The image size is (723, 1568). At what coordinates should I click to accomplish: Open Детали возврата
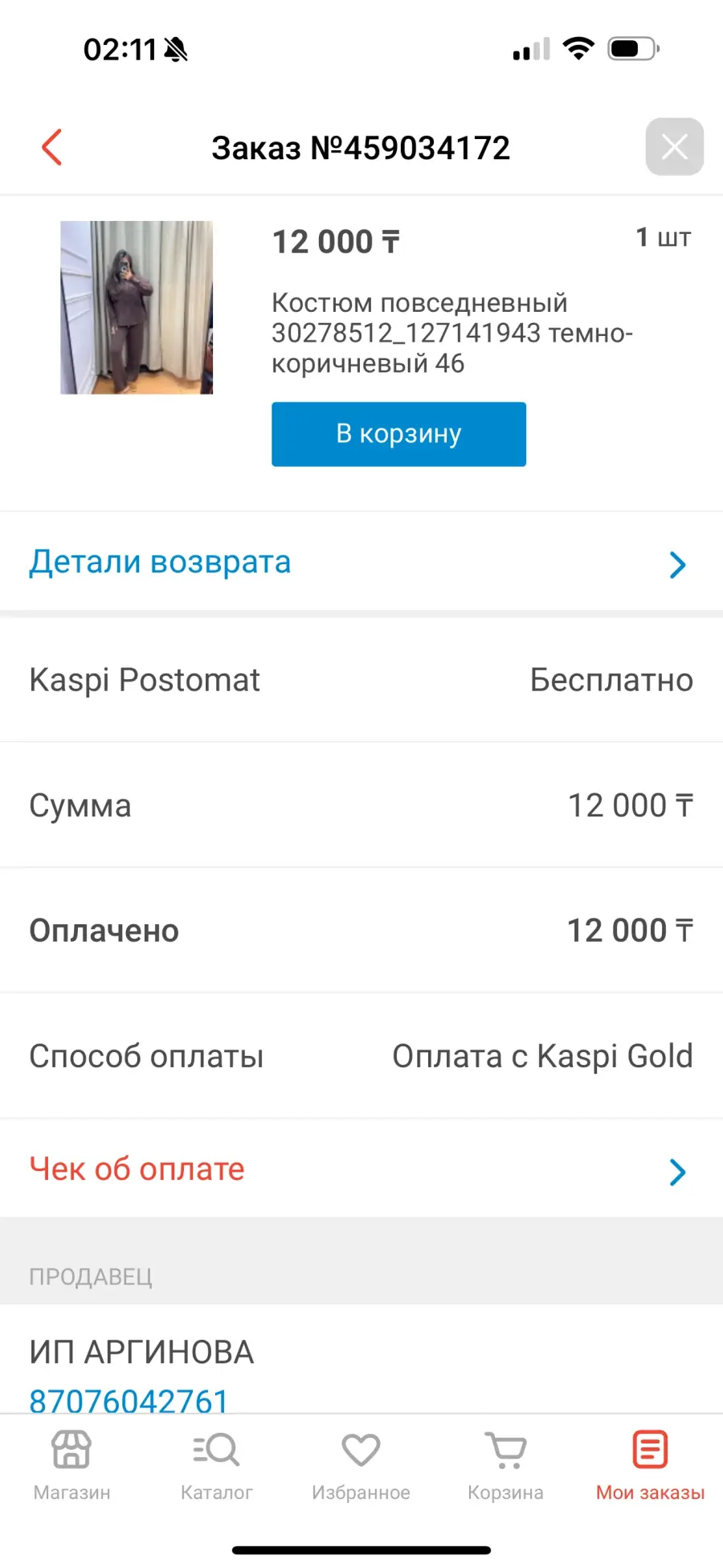pos(361,562)
